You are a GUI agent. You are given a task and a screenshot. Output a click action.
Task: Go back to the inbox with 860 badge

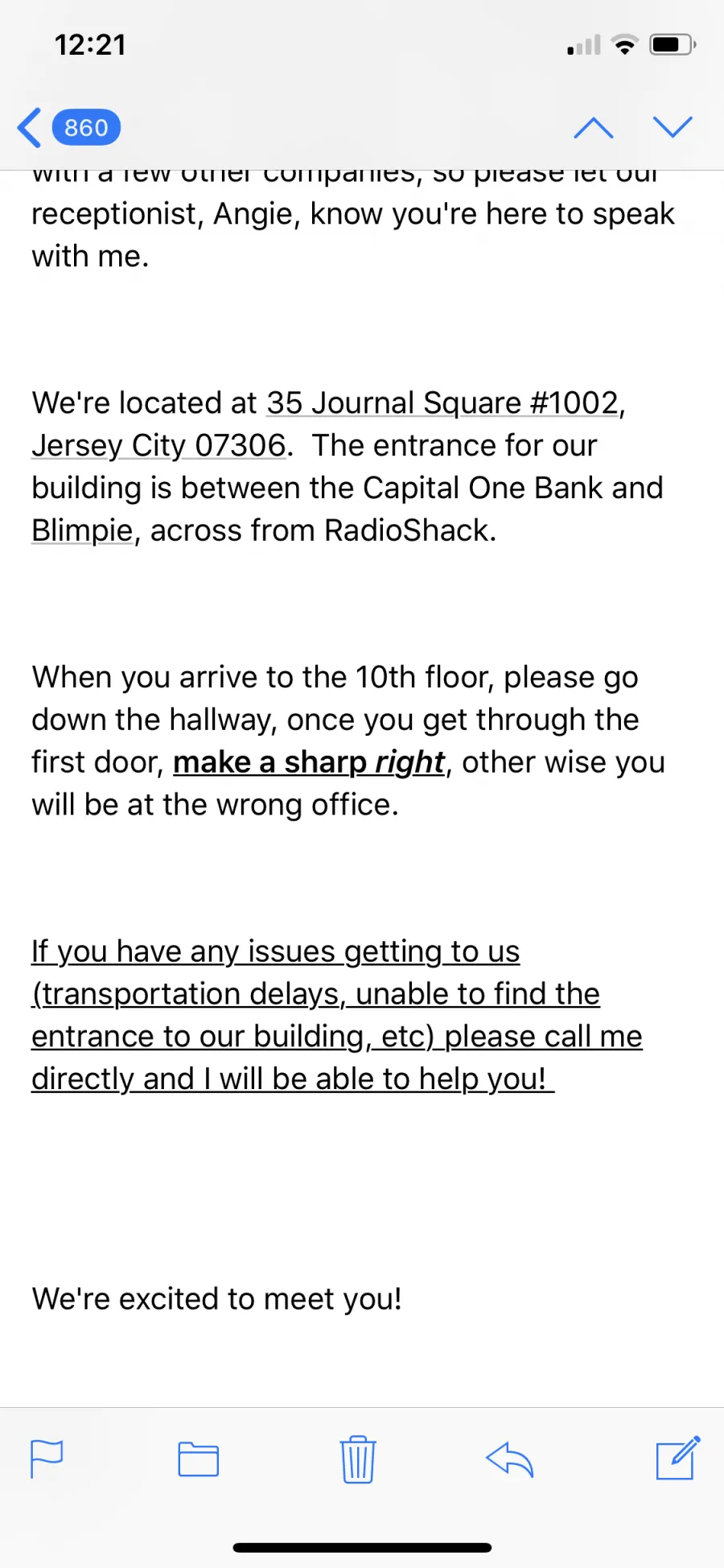pos(69,127)
